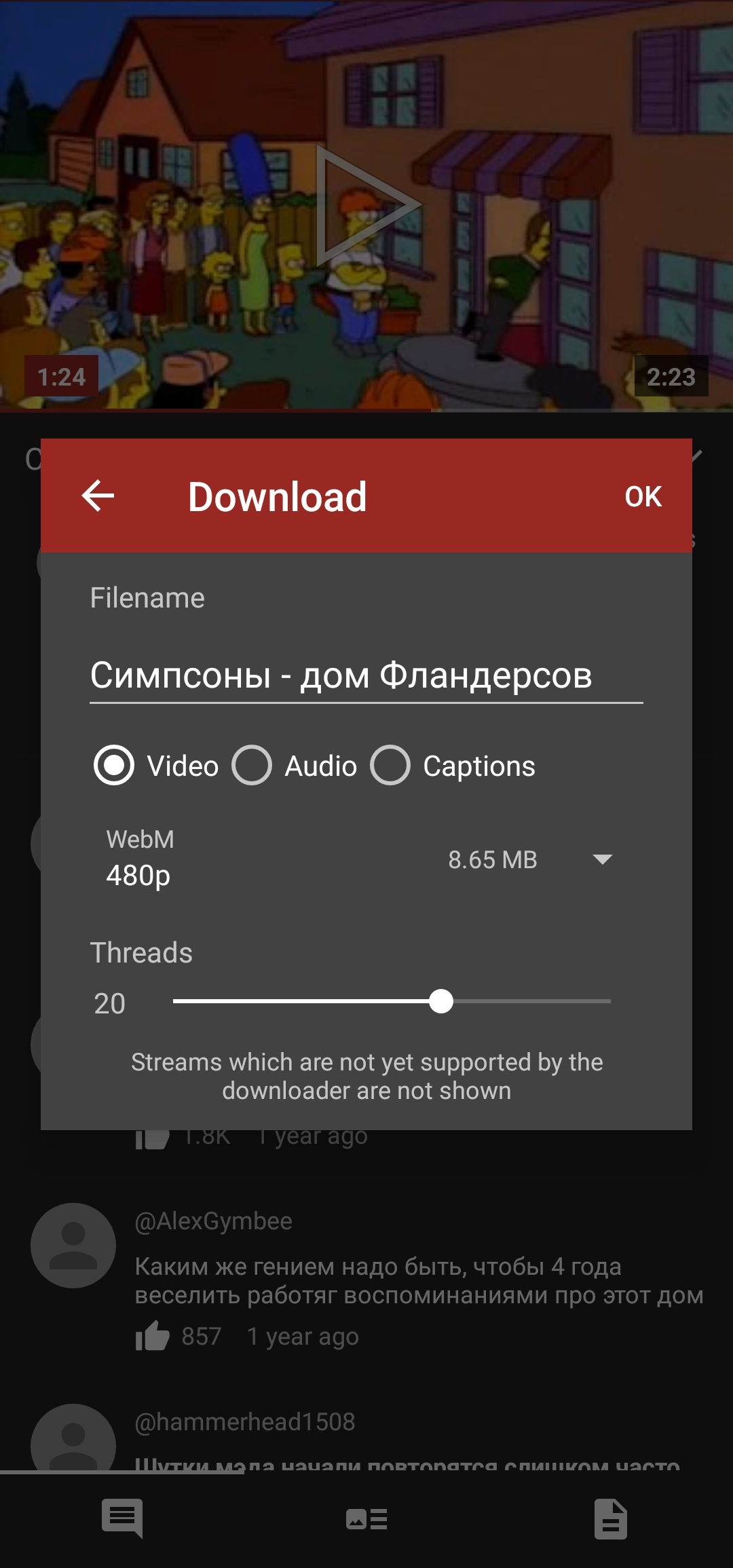
Task: Choose the Captions radio option
Action: (x=390, y=766)
